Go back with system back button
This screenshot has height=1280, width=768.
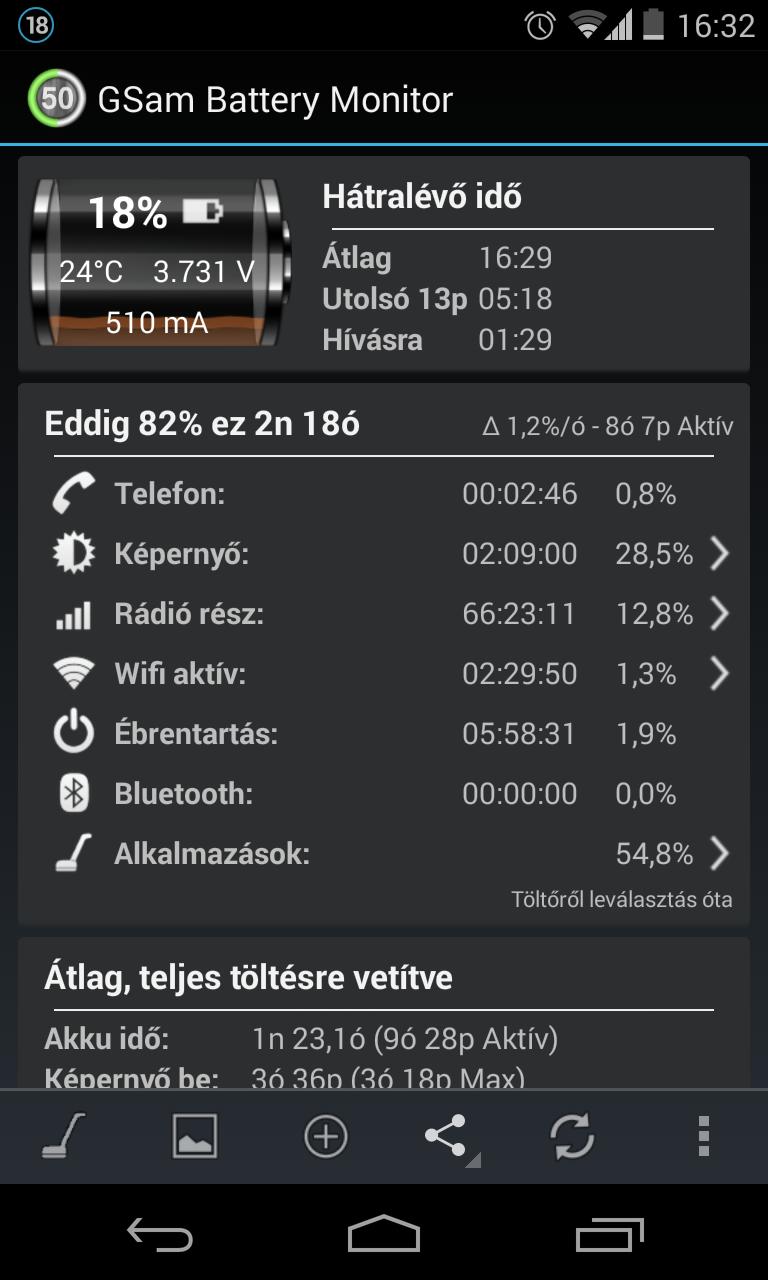click(x=160, y=1236)
